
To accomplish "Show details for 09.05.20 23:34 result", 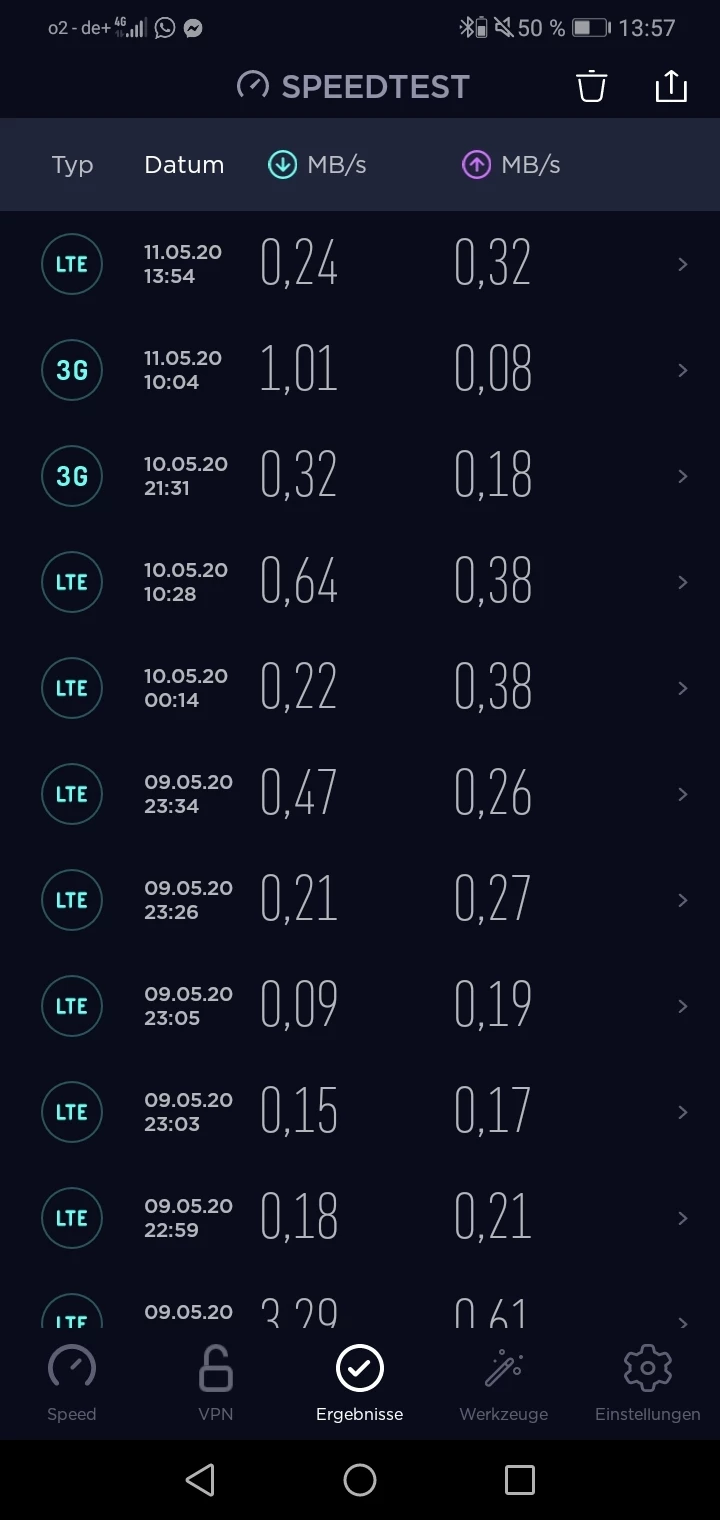I will coord(360,794).
